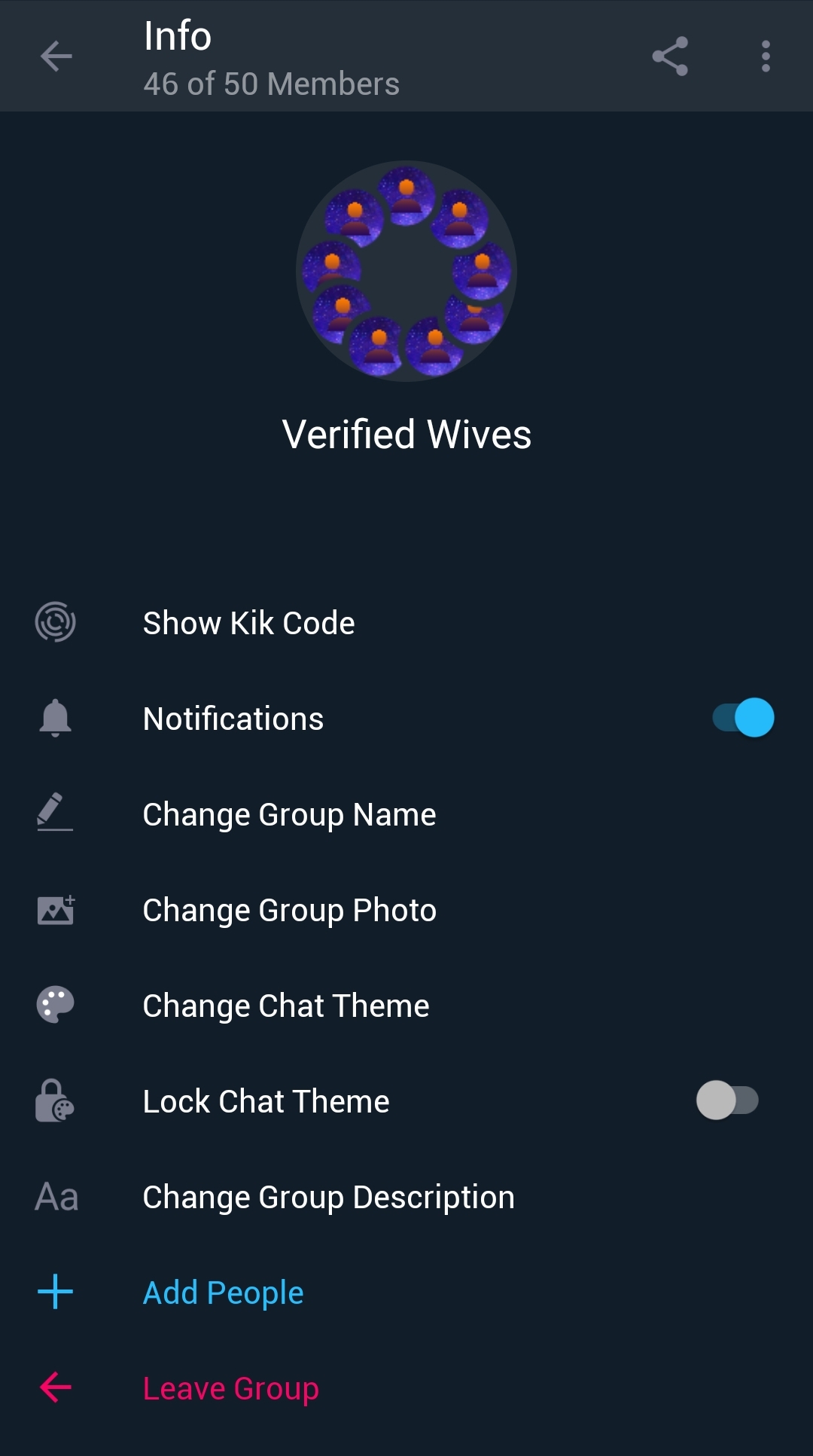Open the Show Kik Code scanner icon

coord(56,622)
